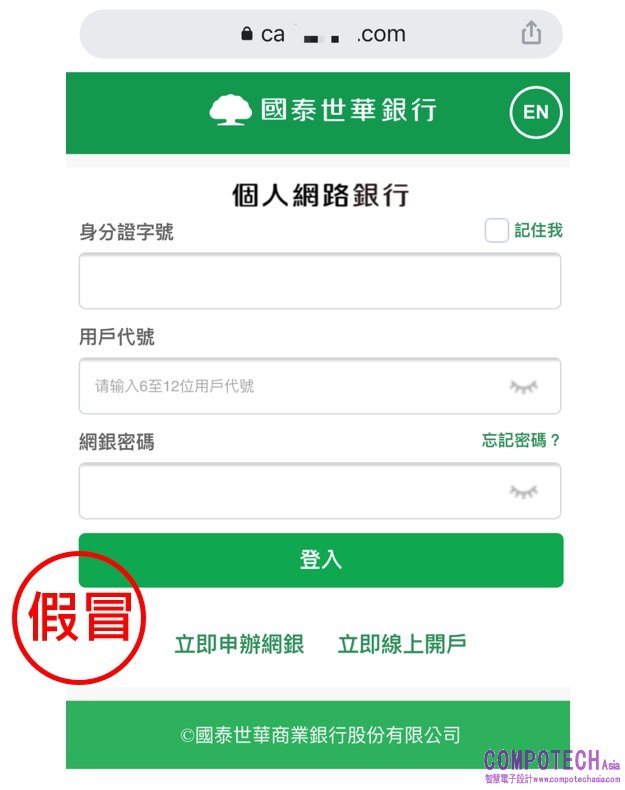Switch language with the EN button
The height and width of the screenshot is (790, 625).
coord(536,112)
